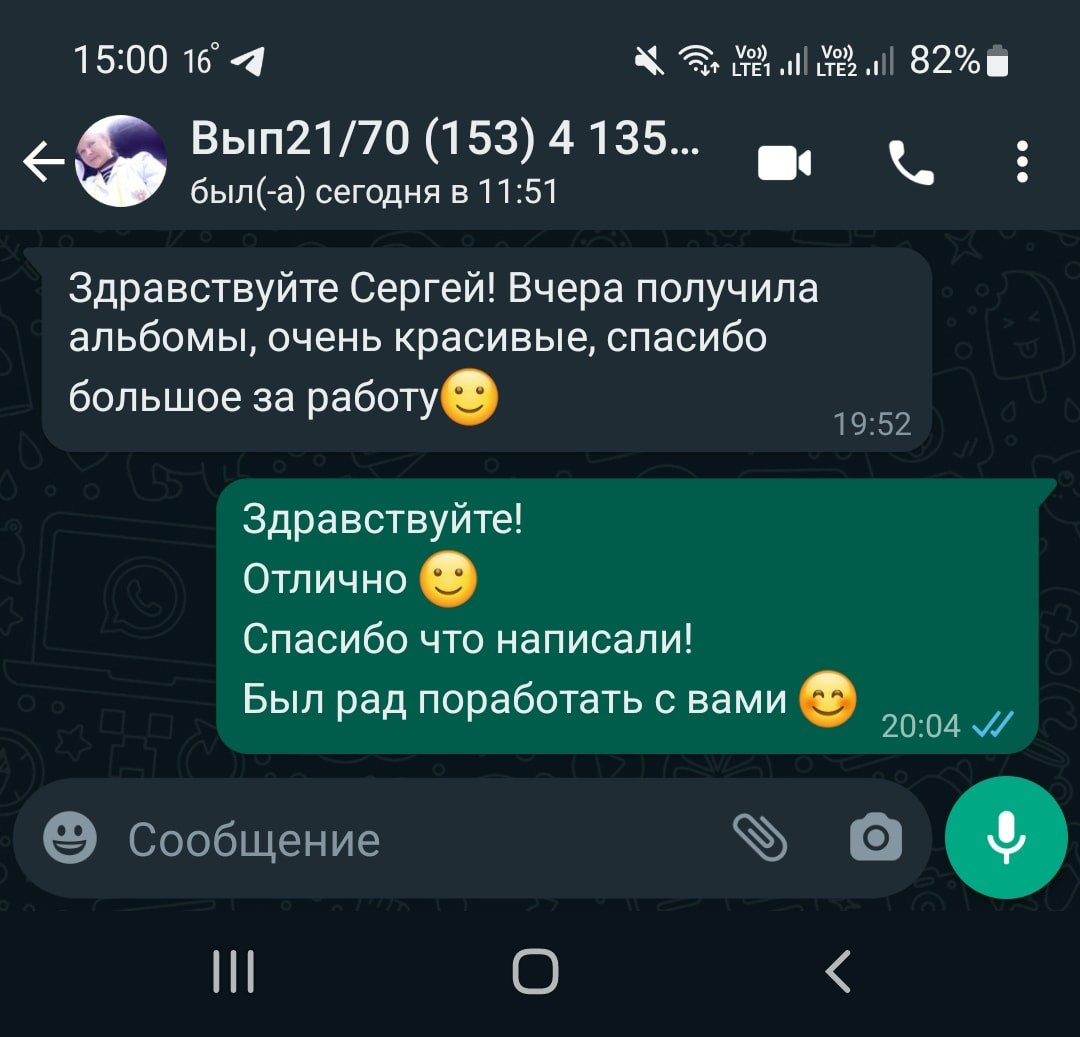Image resolution: width=1080 pixels, height=1037 pixels.
Task: Go to the home screen
Action: (536, 971)
